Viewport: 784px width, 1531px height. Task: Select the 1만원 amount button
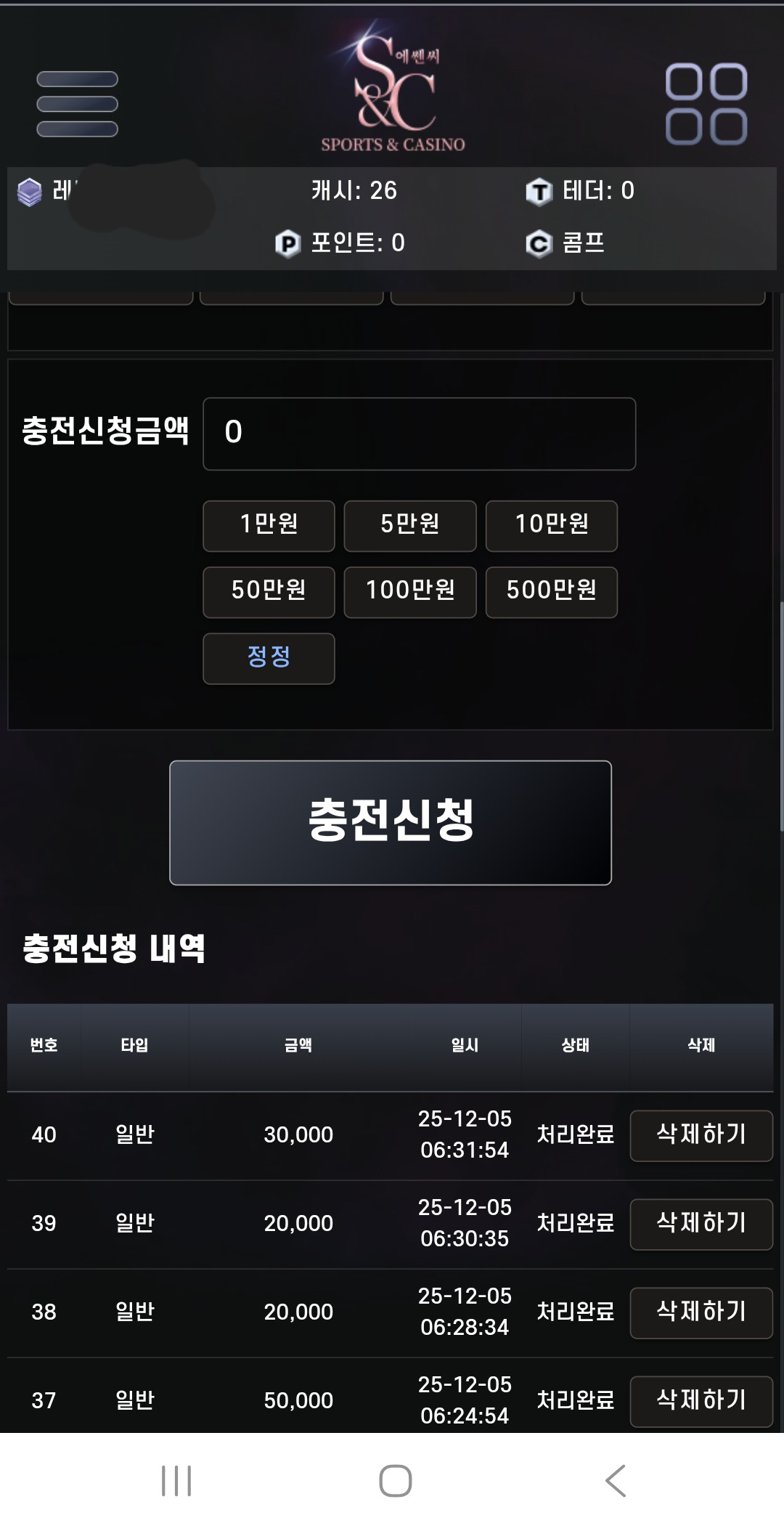pyautogui.click(x=269, y=525)
